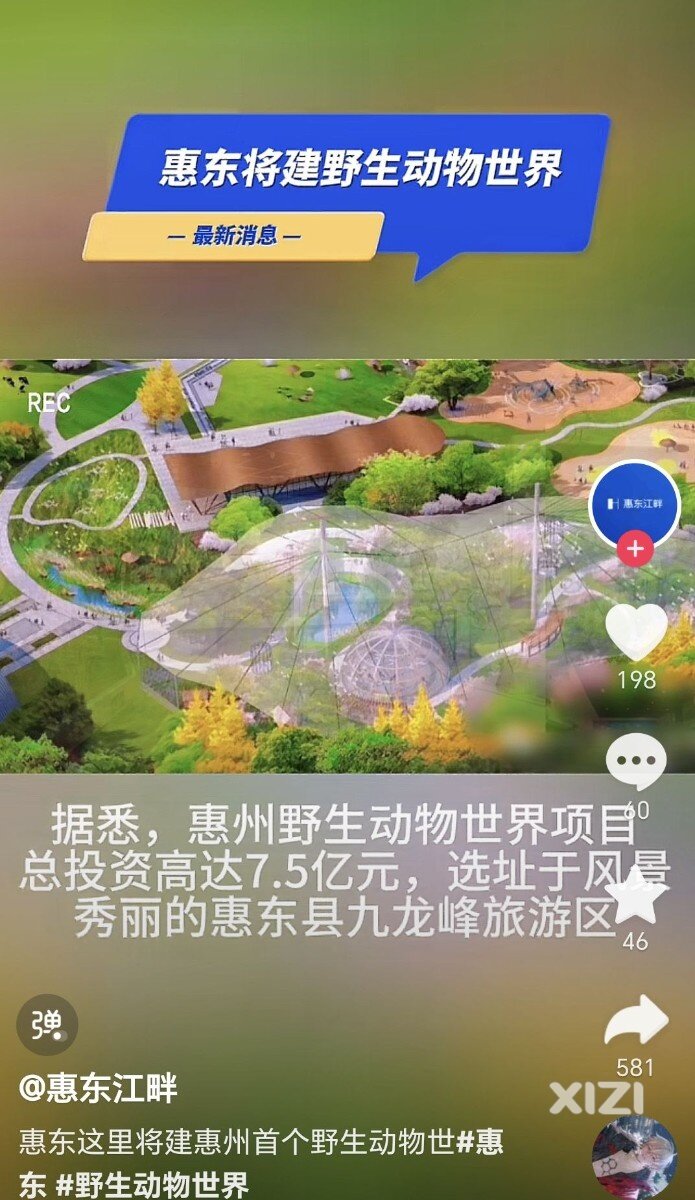Open the comments bubble icon
Viewport: 695px width, 1200px height.
pyautogui.click(x=636, y=762)
